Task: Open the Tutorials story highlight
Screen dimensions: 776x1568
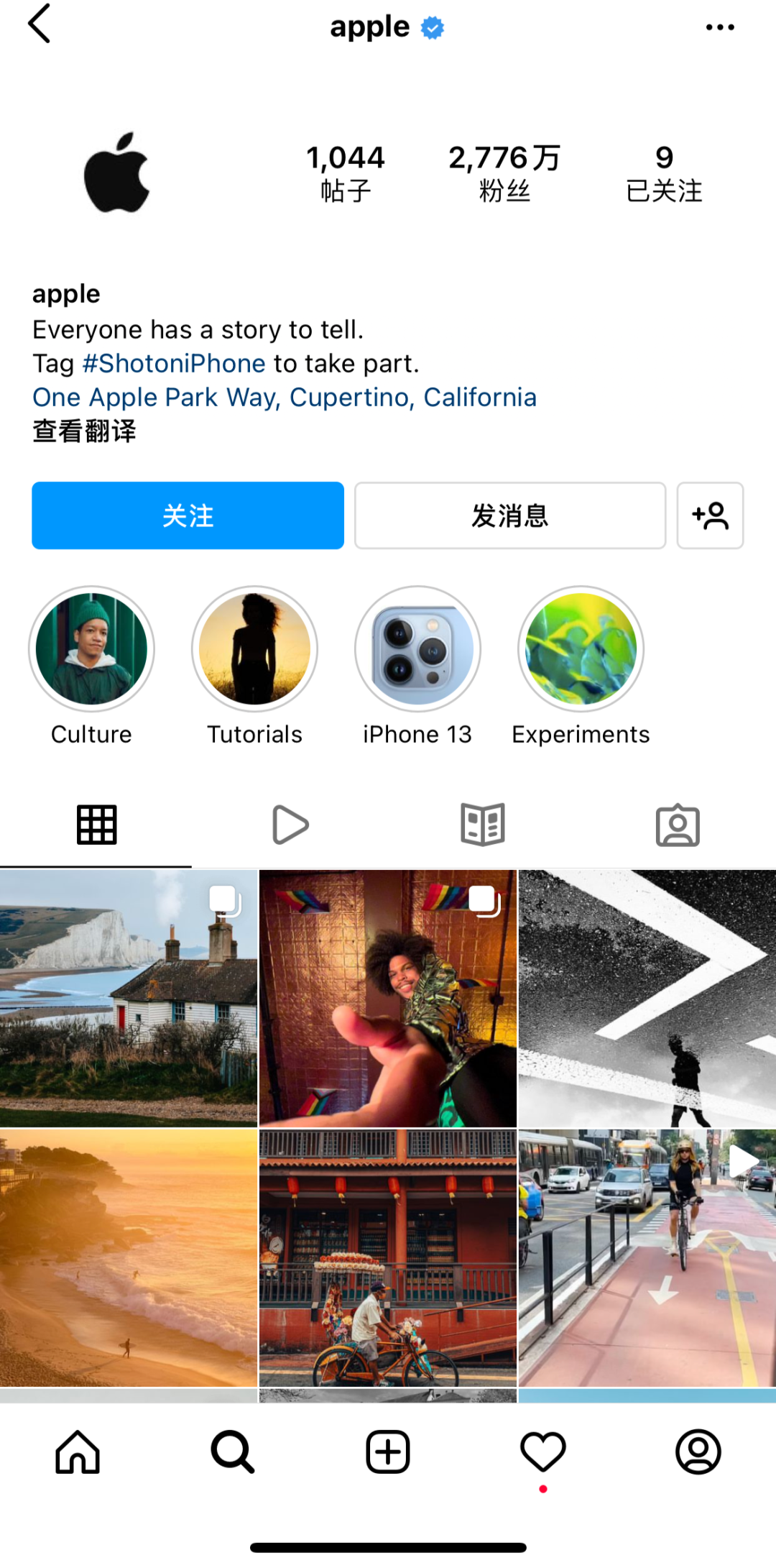Action: click(254, 649)
